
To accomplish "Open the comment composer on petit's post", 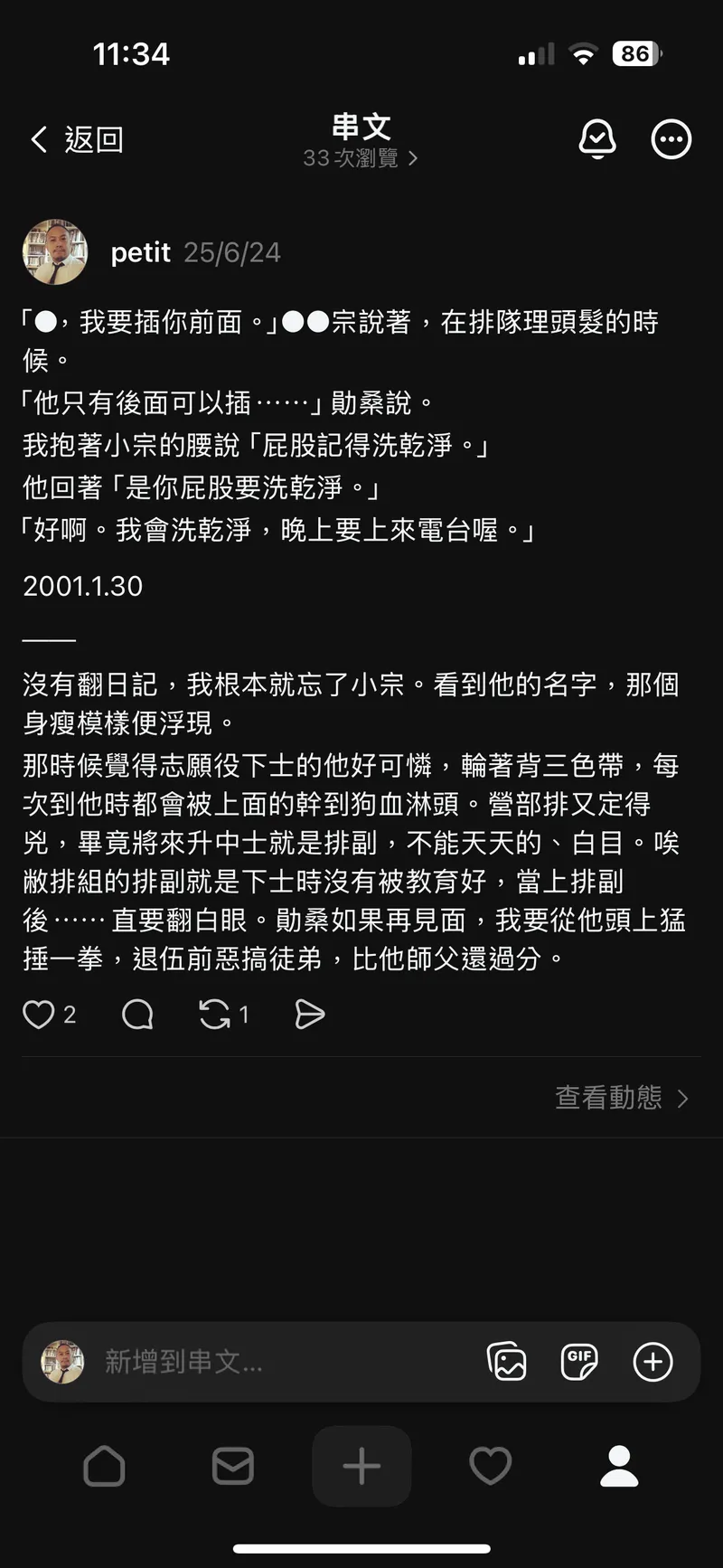I will (x=136, y=1015).
